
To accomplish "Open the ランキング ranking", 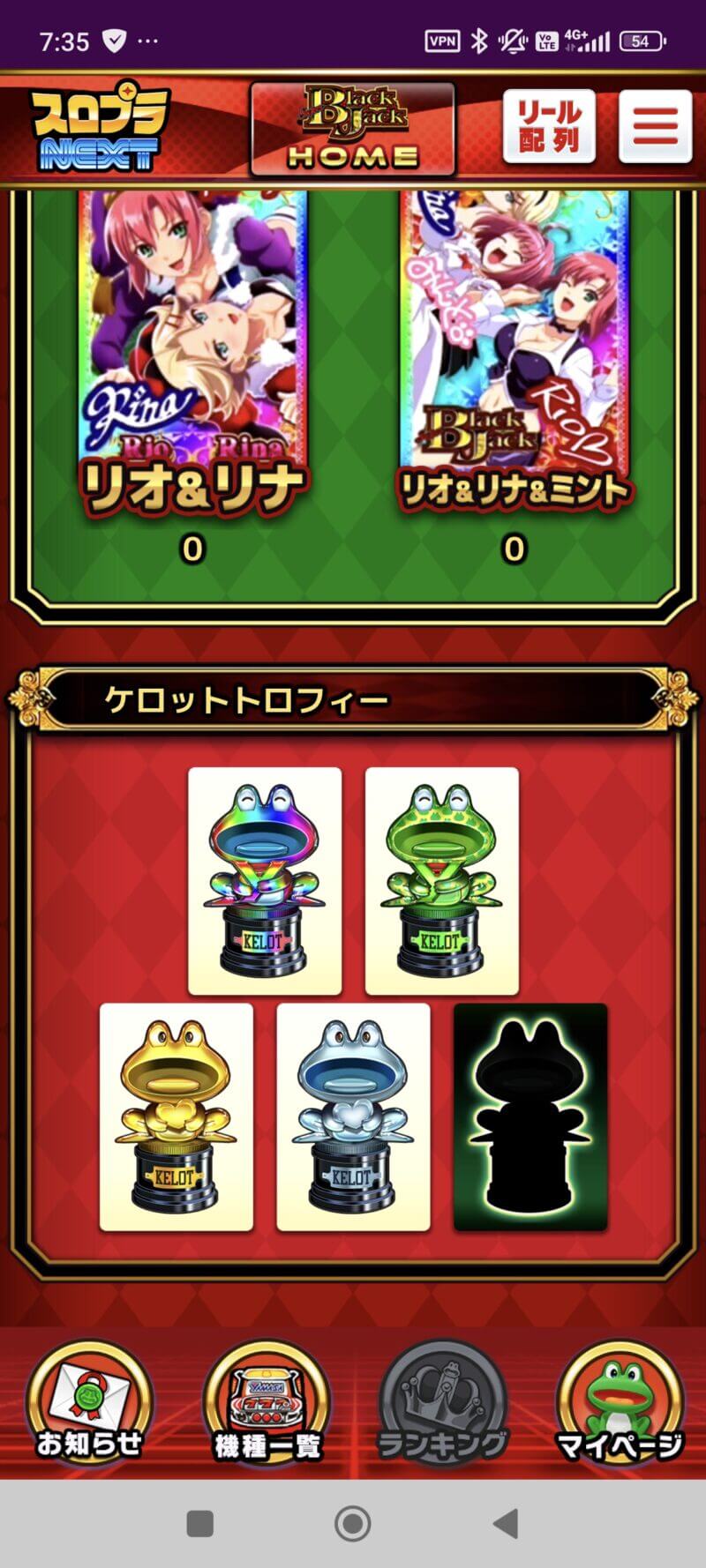I will [442, 1404].
